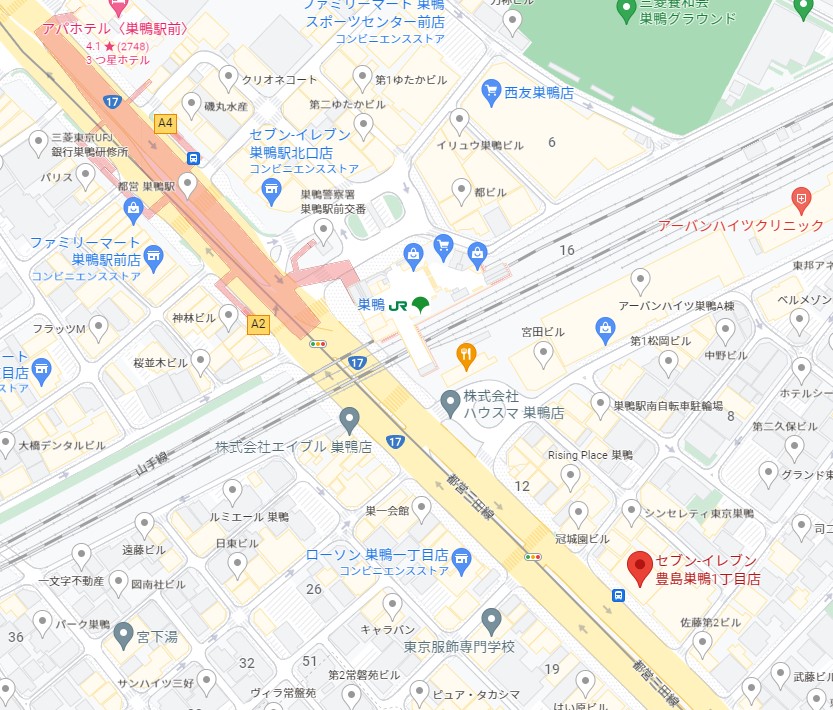The image size is (833, 710).
Task: Tap the 株式会社ハウスマ 巣鴨店 marker
Action: pos(451,403)
